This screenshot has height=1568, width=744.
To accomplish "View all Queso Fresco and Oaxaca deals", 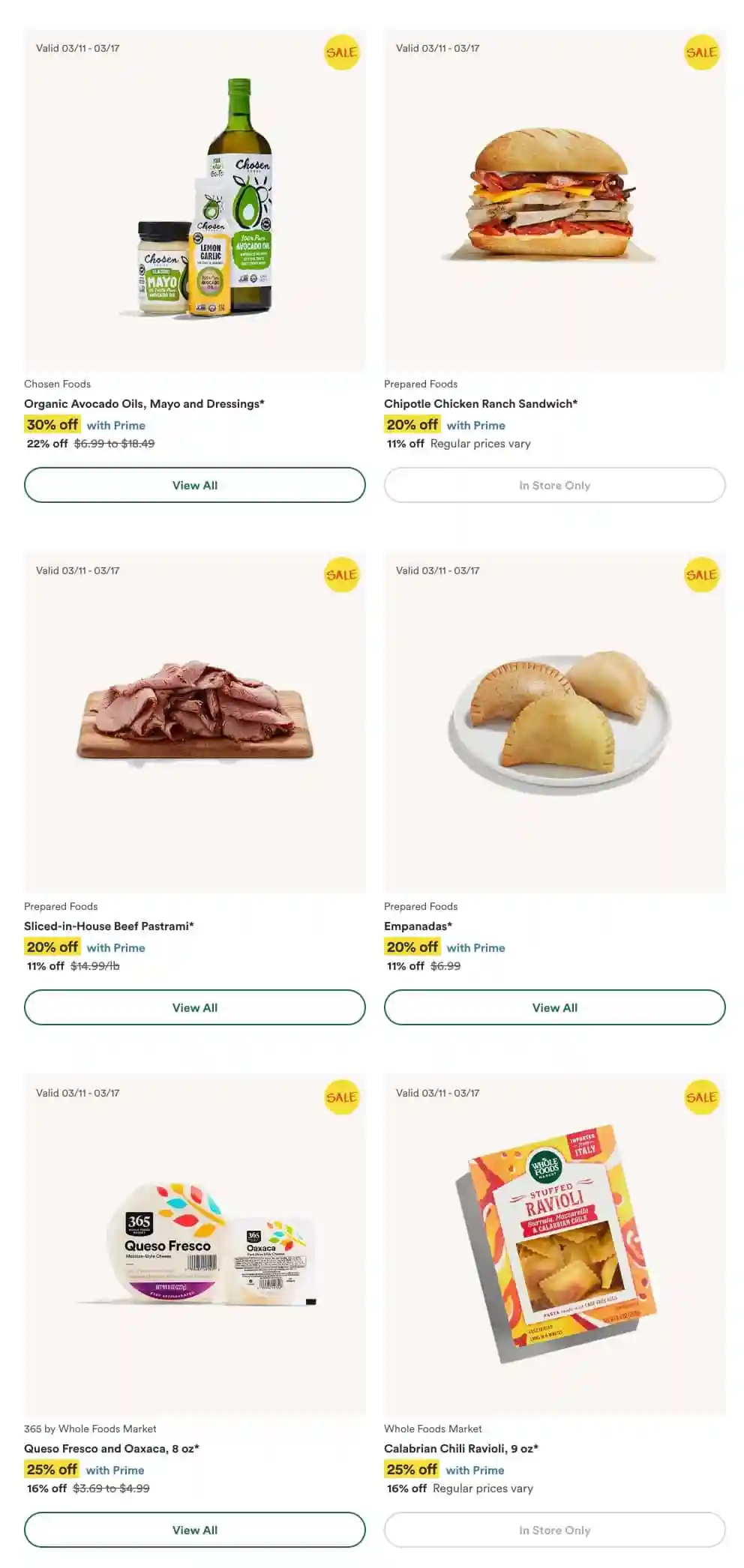I will point(194,1530).
